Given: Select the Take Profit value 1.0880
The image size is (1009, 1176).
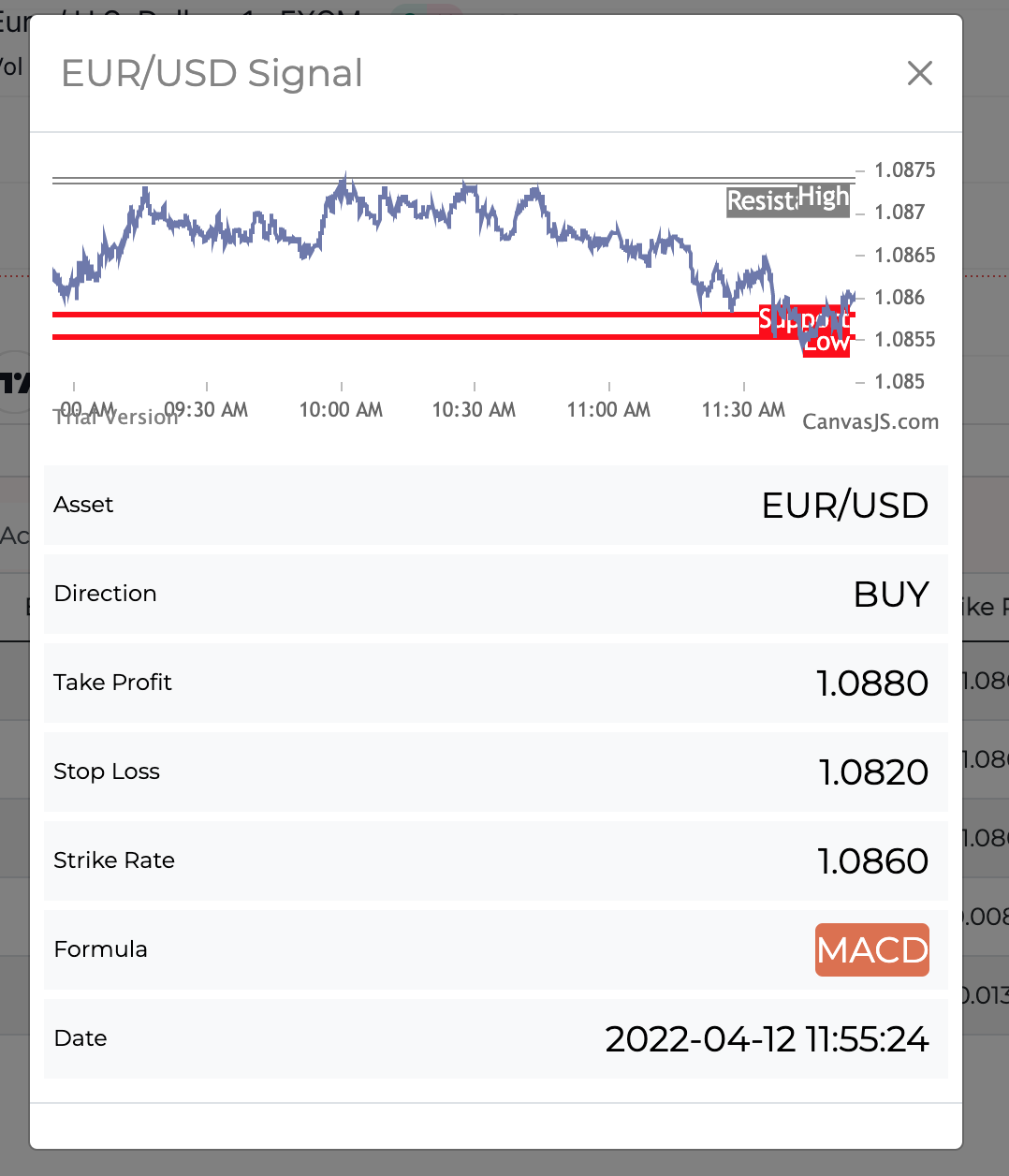Looking at the screenshot, I should (x=872, y=683).
